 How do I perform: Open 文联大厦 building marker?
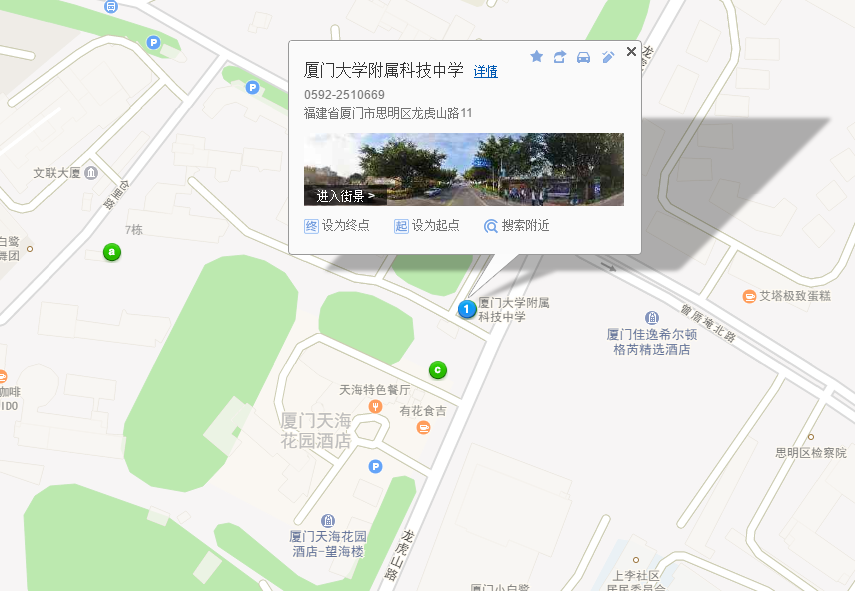92,173
